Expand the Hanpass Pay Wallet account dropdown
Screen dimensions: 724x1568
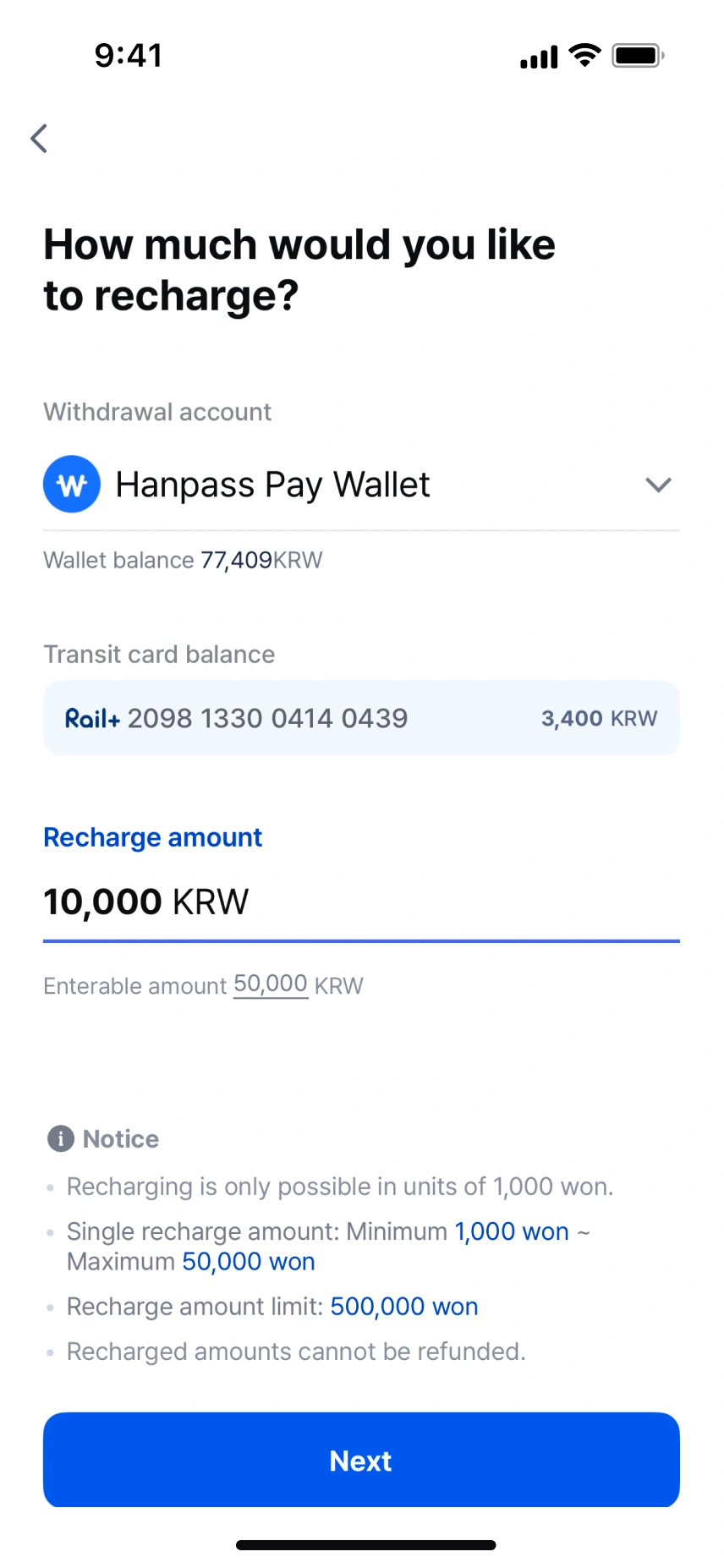[x=361, y=485]
